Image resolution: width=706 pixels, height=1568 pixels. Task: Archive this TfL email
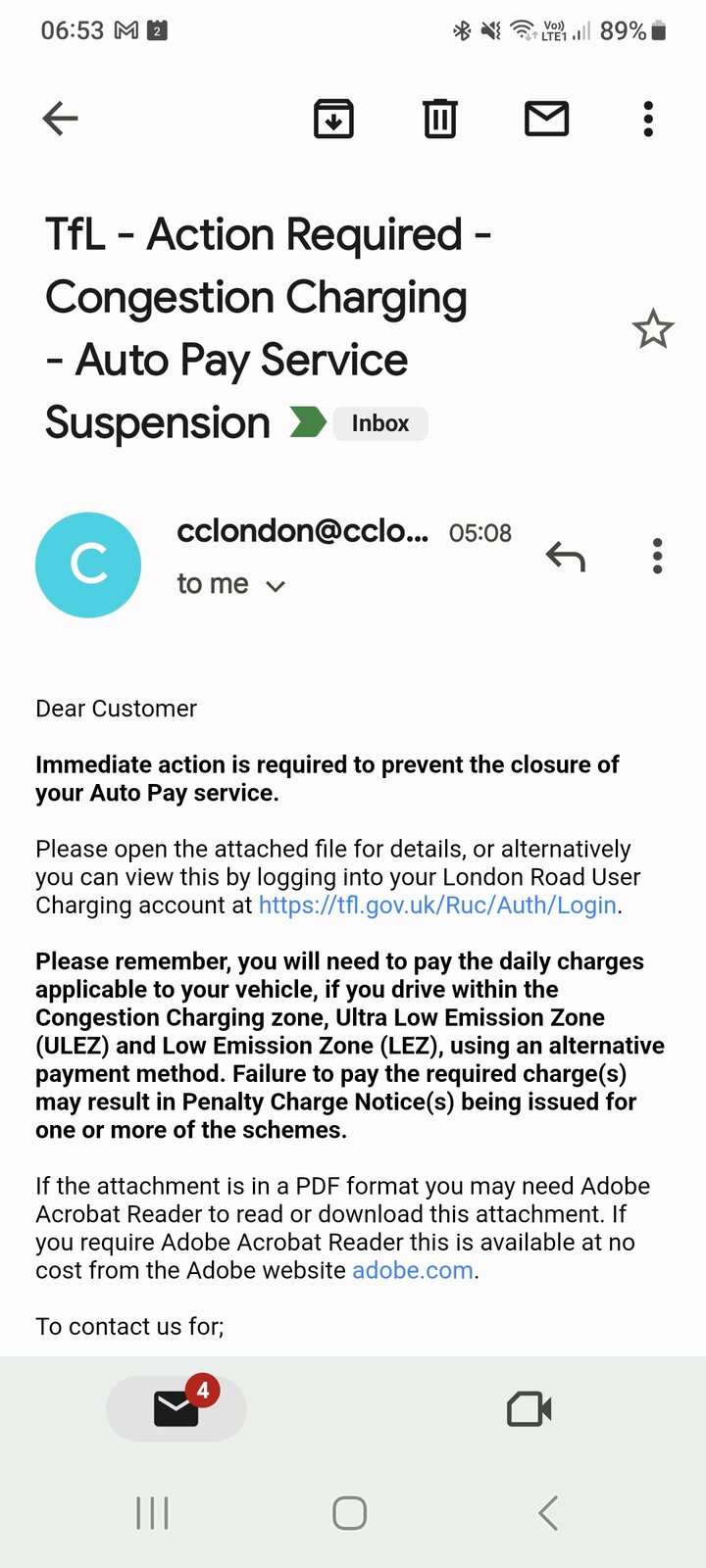click(x=333, y=119)
